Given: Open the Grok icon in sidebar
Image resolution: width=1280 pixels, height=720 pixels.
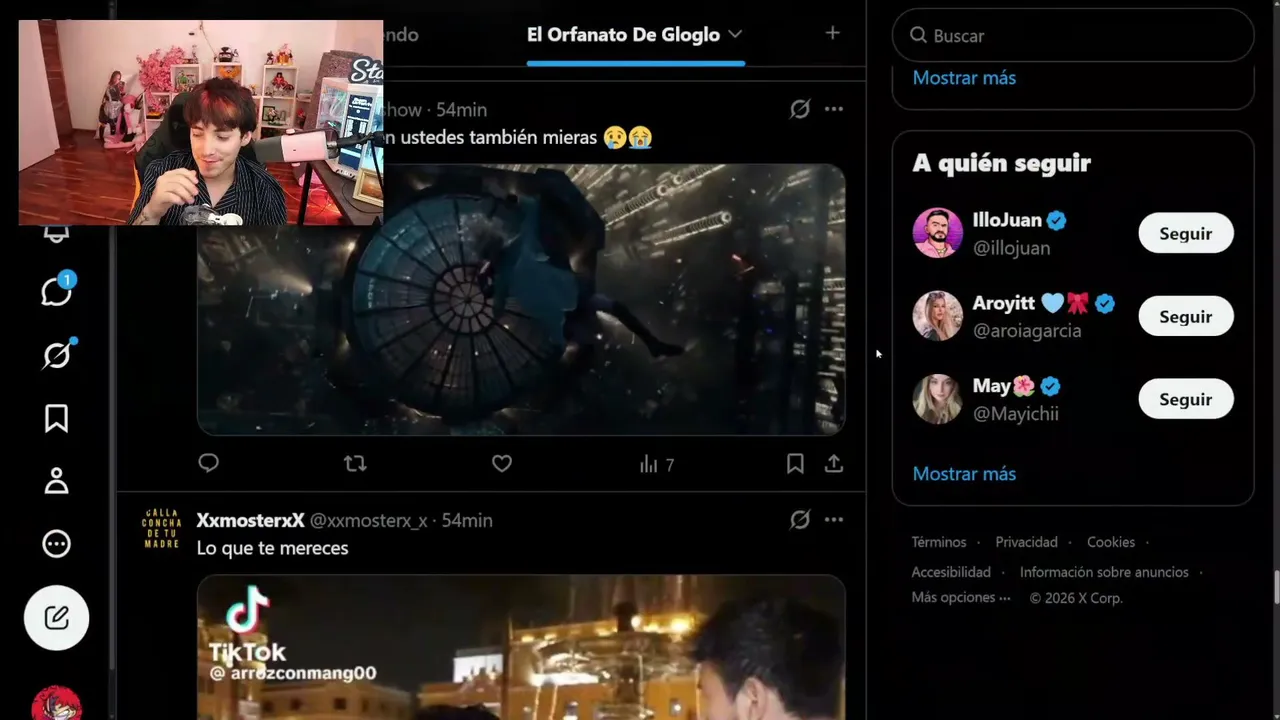Looking at the screenshot, I should (x=56, y=354).
